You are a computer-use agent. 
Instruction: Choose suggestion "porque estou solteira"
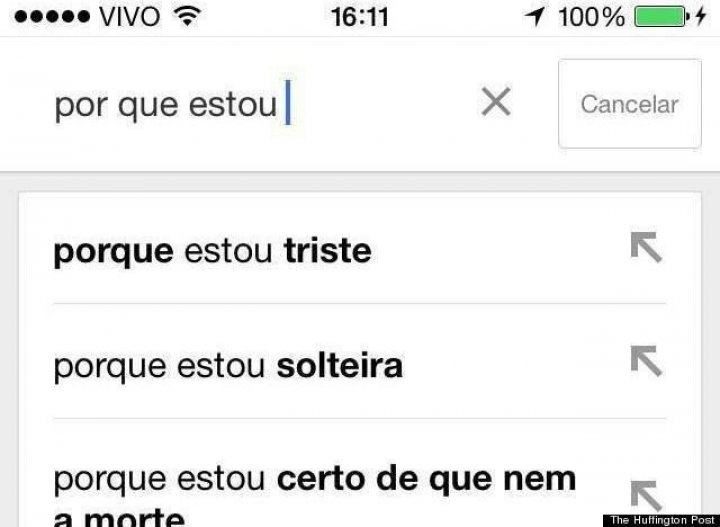[228, 365]
